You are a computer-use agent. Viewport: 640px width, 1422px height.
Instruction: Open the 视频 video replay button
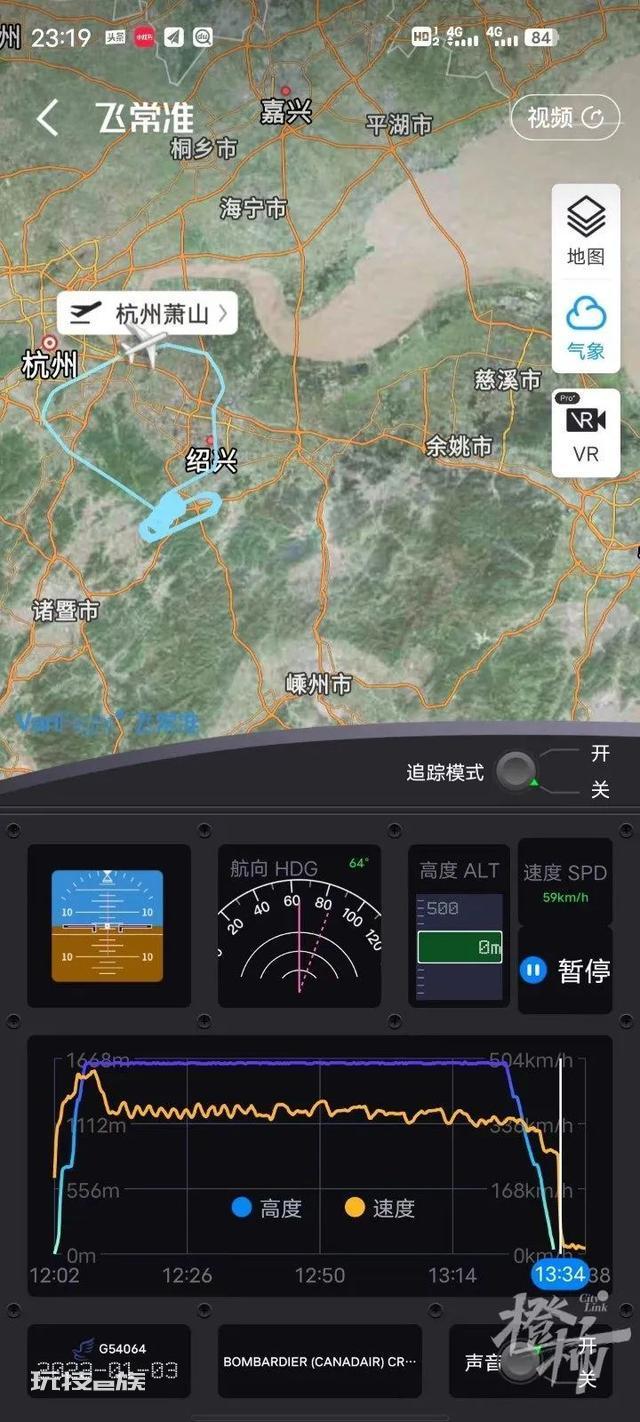point(565,118)
